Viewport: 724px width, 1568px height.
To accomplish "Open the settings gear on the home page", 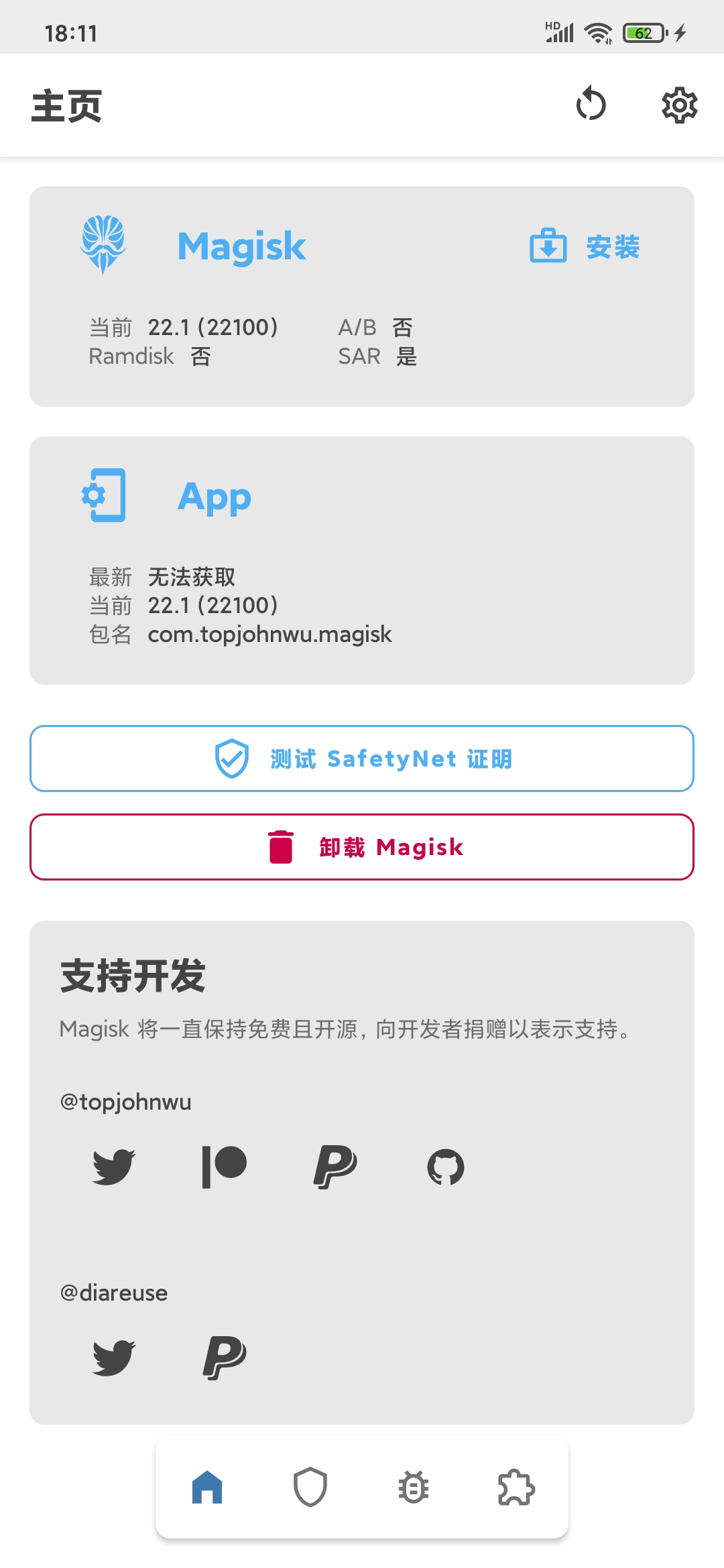I will click(x=679, y=105).
